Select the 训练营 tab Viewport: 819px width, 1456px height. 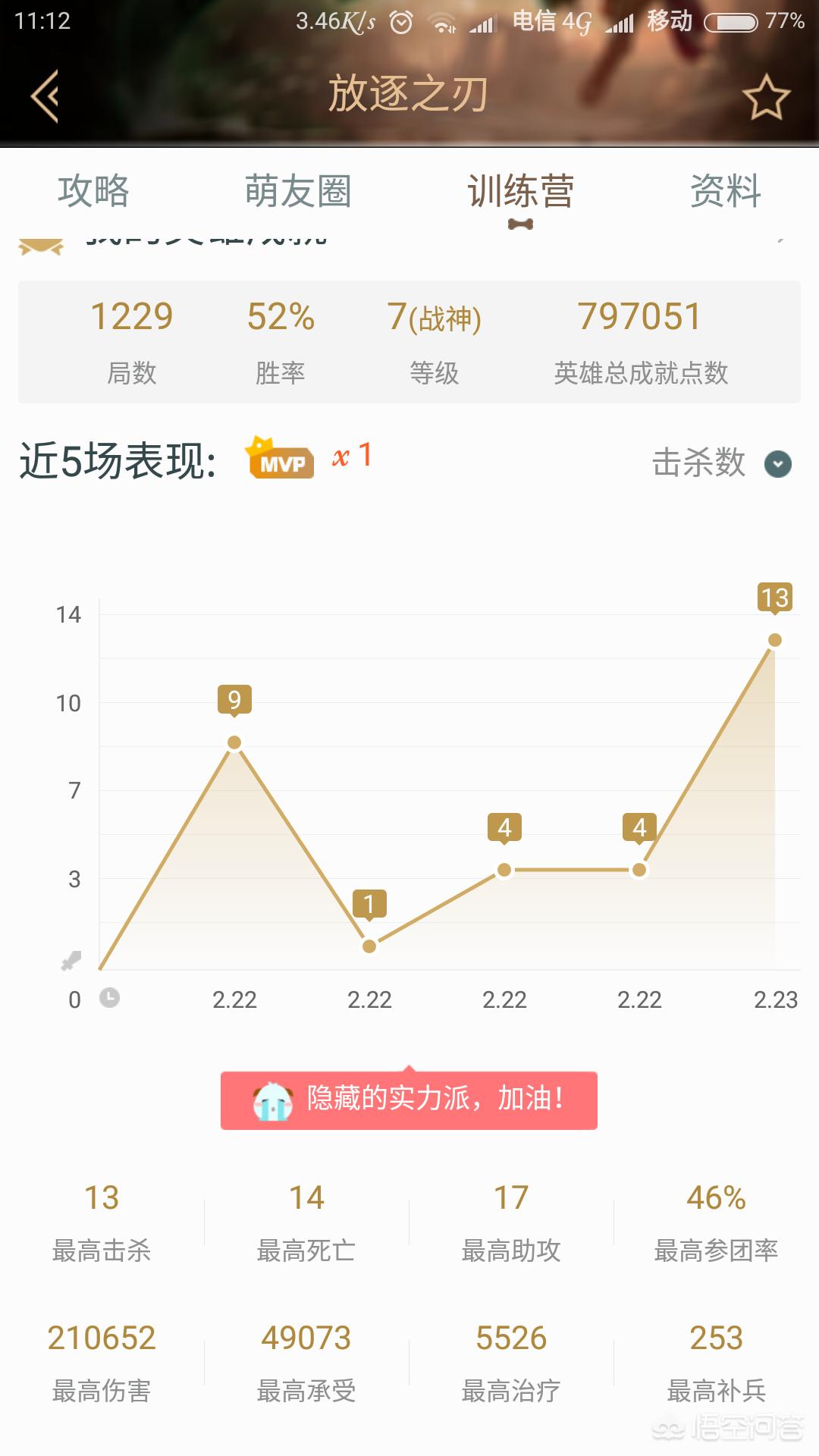click(520, 191)
